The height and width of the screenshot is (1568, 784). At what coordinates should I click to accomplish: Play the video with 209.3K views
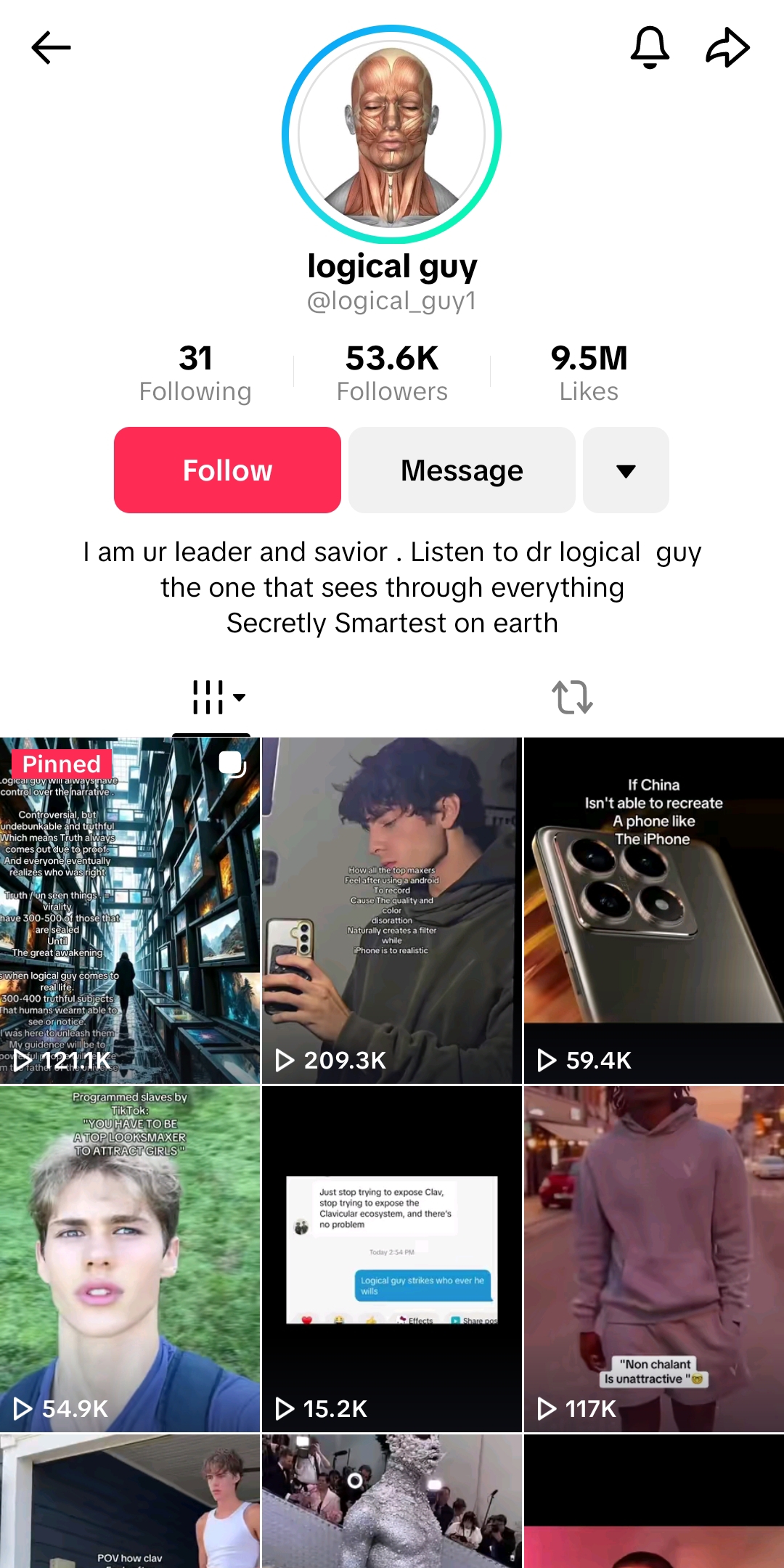tap(392, 911)
